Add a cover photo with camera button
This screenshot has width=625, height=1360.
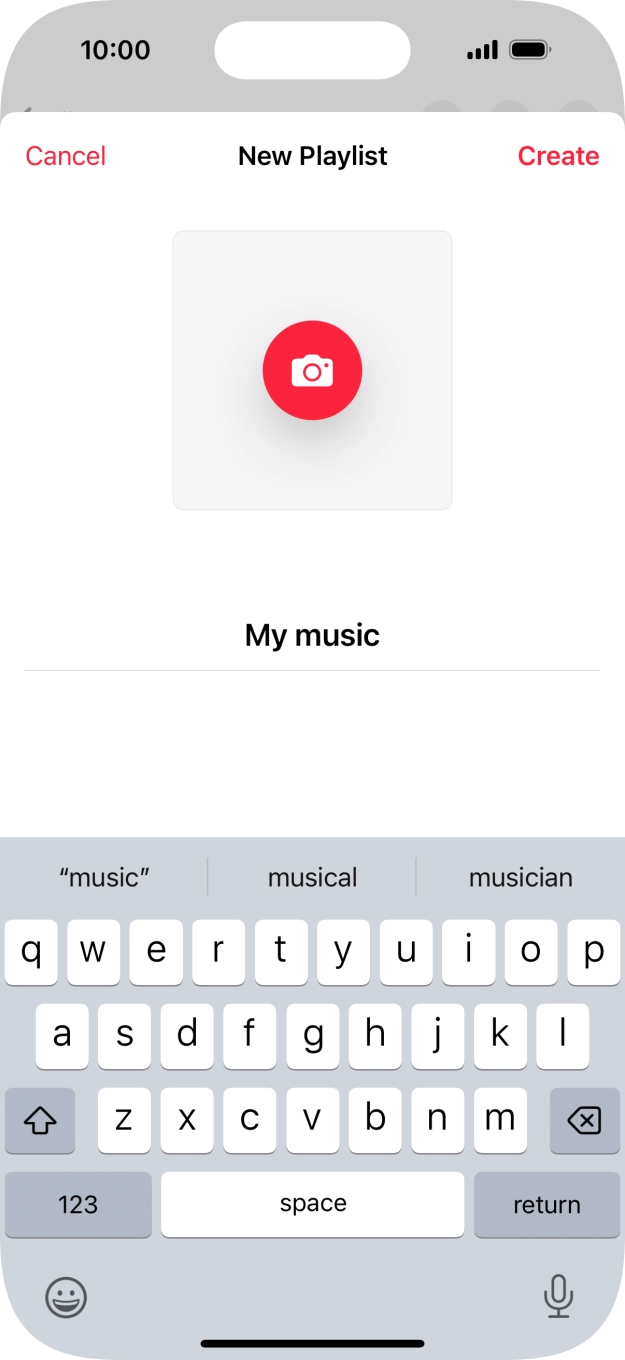pyautogui.click(x=312, y=370)
